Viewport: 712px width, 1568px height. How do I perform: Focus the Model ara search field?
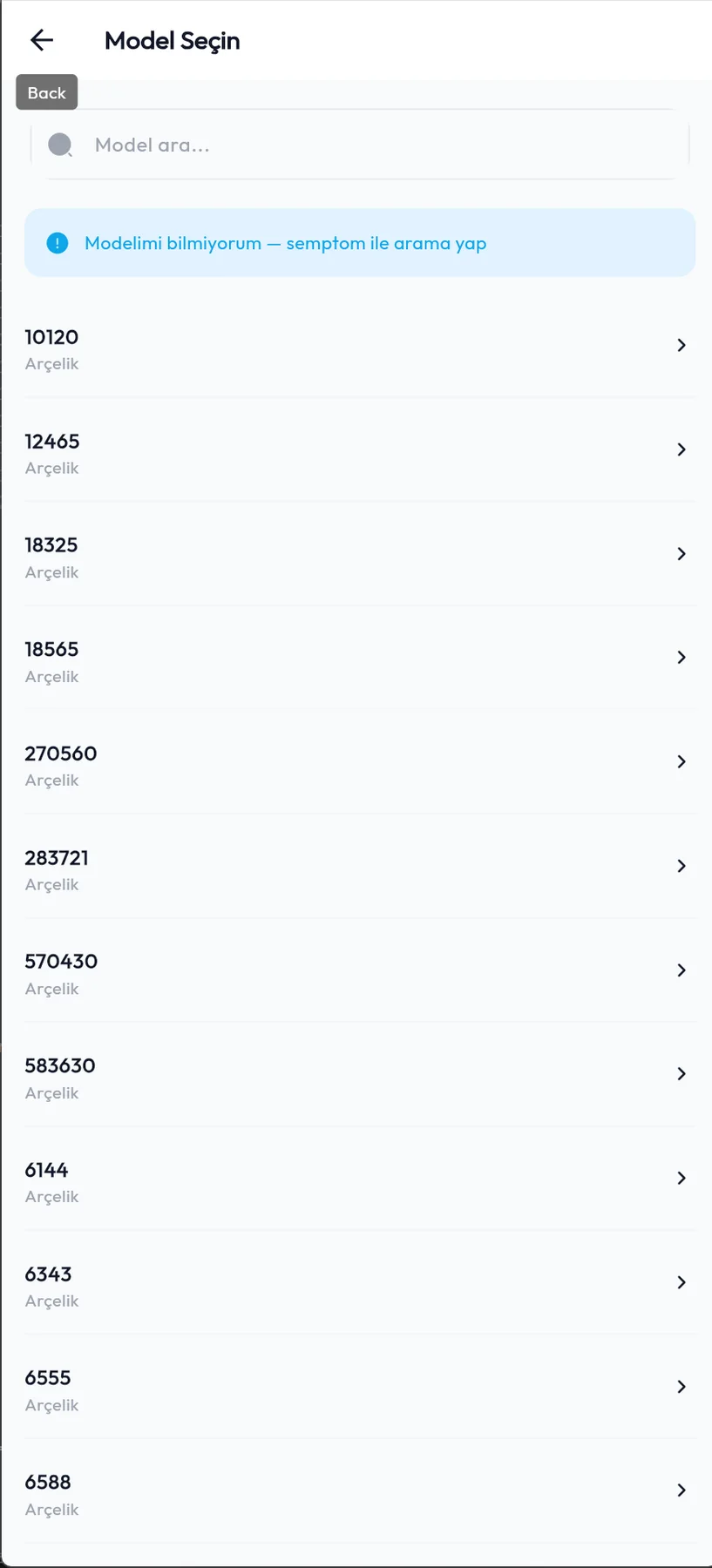point(360,145)
